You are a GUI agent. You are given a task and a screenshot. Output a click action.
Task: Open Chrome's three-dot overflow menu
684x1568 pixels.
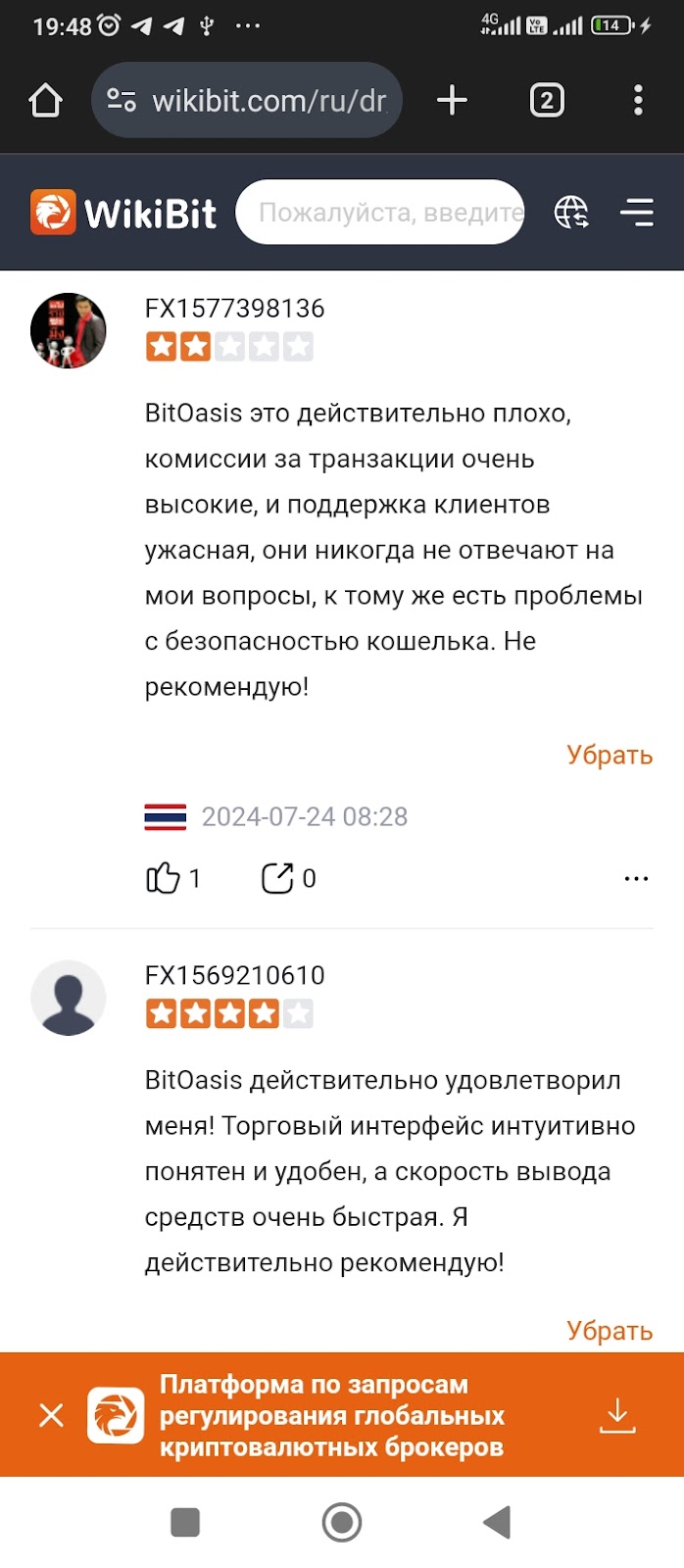638,100
